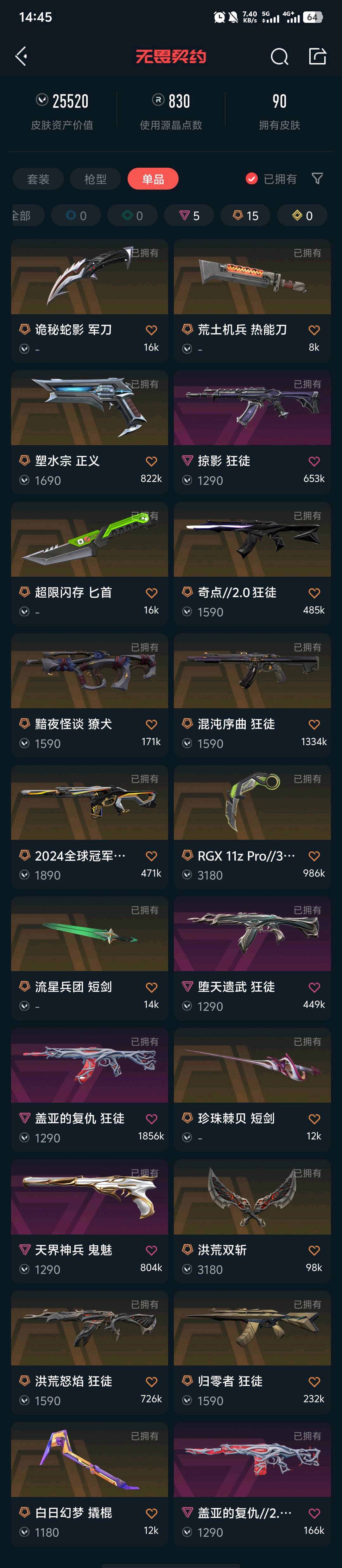
Task: Switch to the 套装 tab
Action: point(38,179)
